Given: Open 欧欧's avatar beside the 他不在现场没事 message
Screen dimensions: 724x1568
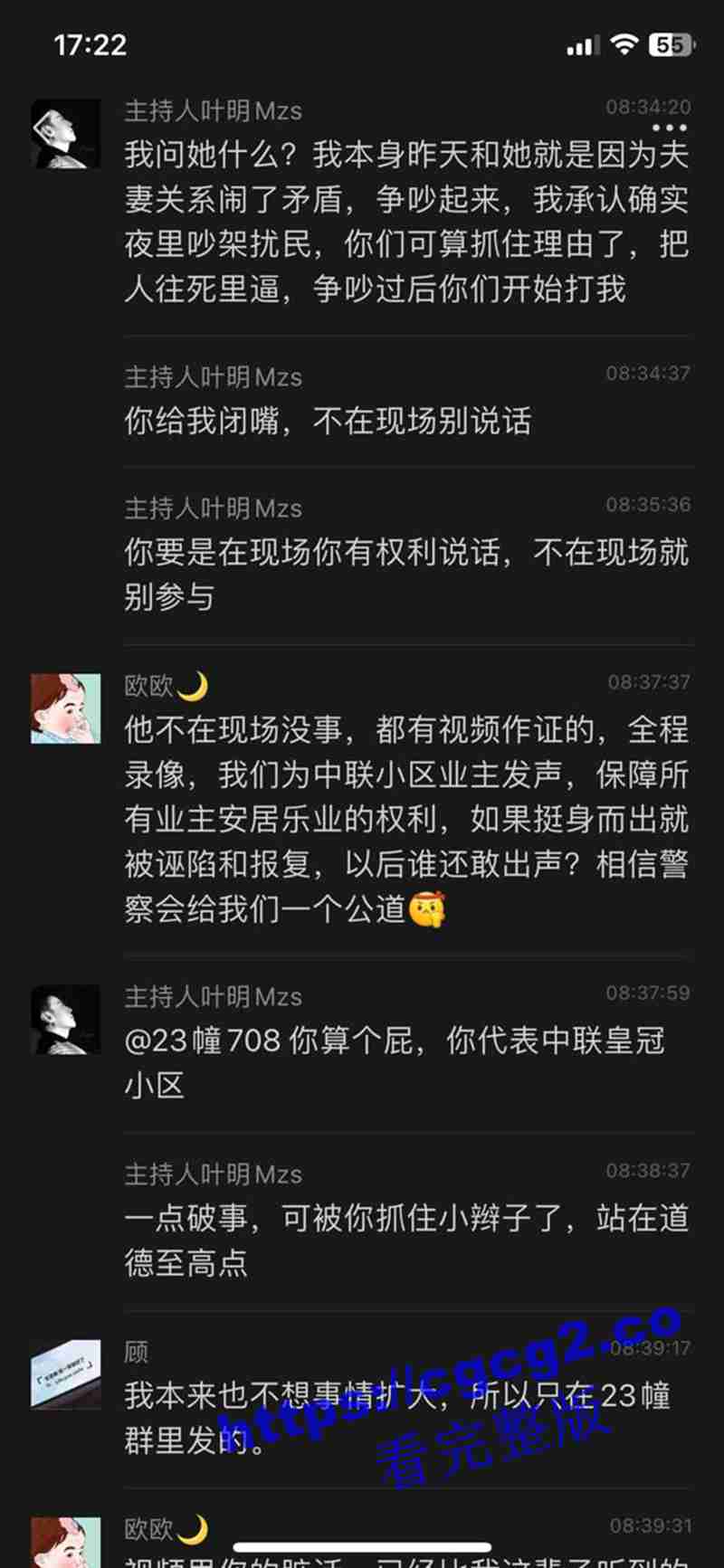Looking at the screenshot, I should (x=66, y=708).
